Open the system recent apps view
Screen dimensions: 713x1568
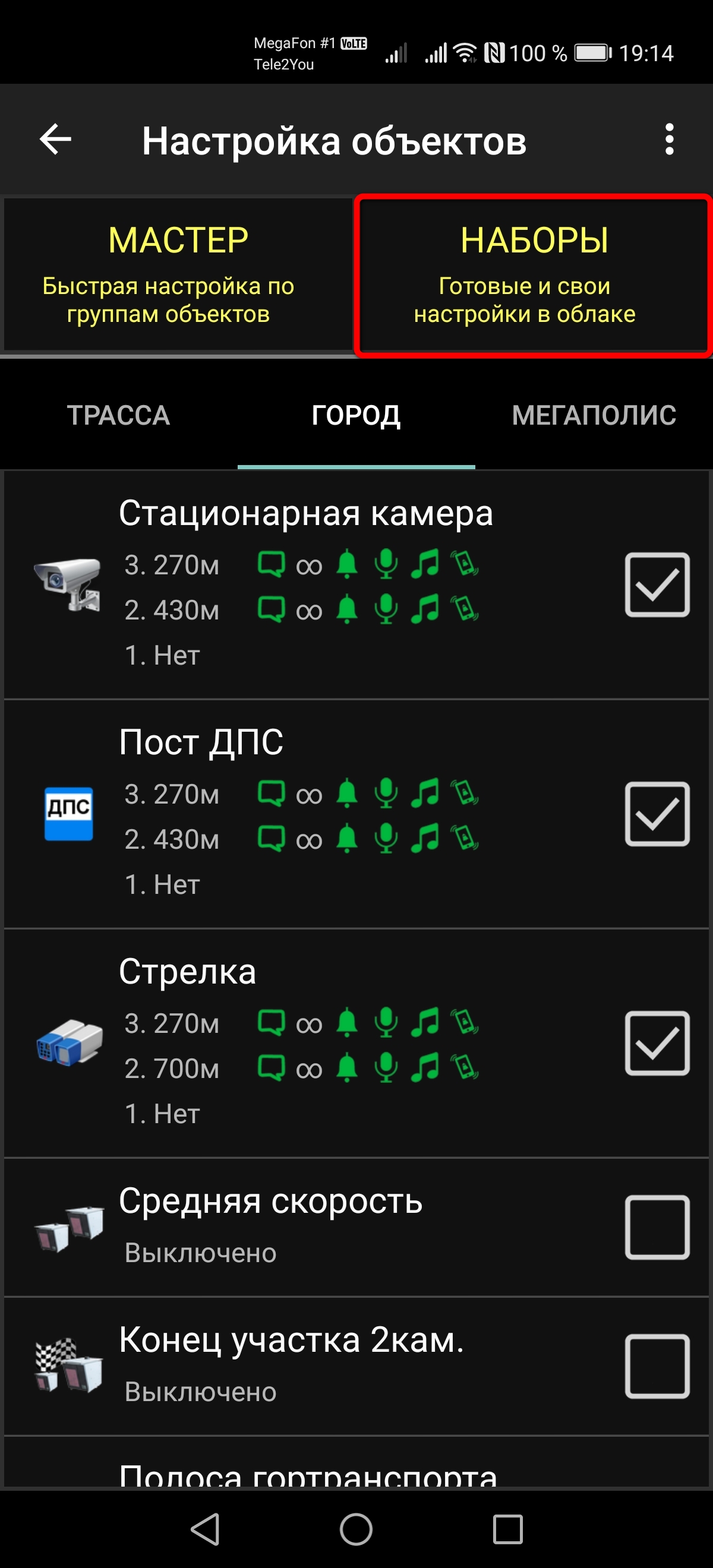[x=507, y=1529]
